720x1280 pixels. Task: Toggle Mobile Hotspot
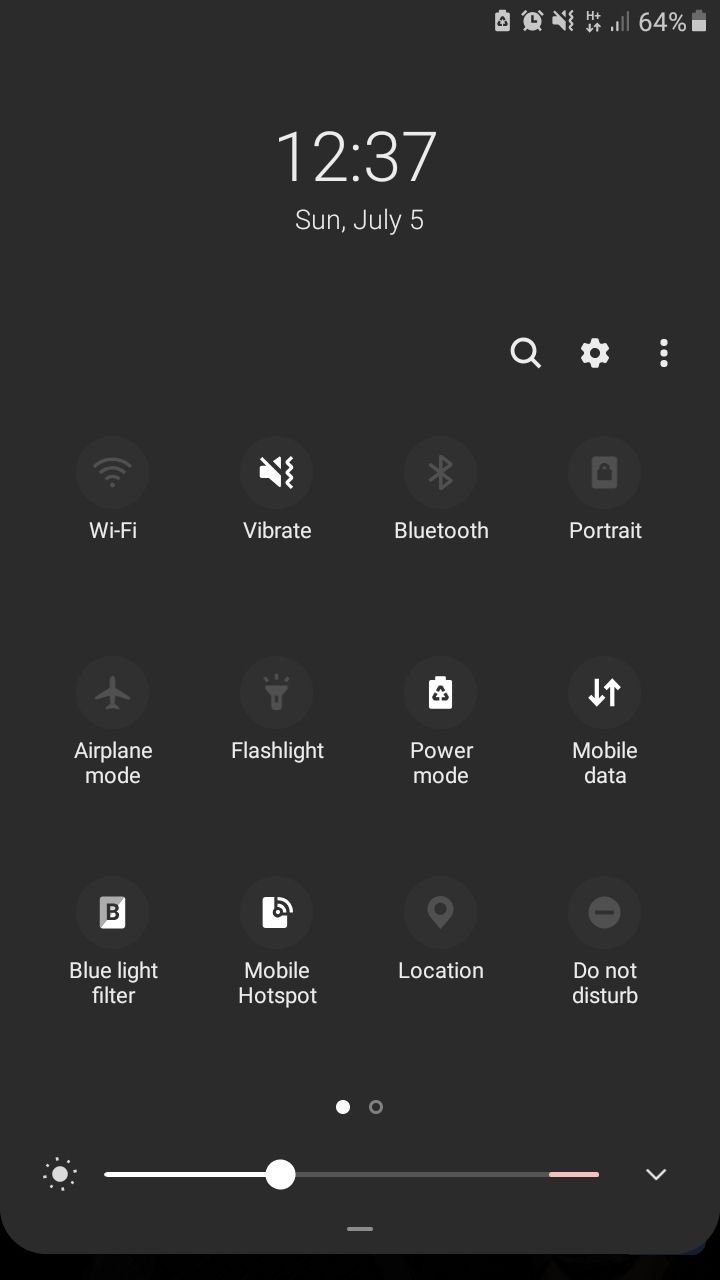[x=276, y=912]
